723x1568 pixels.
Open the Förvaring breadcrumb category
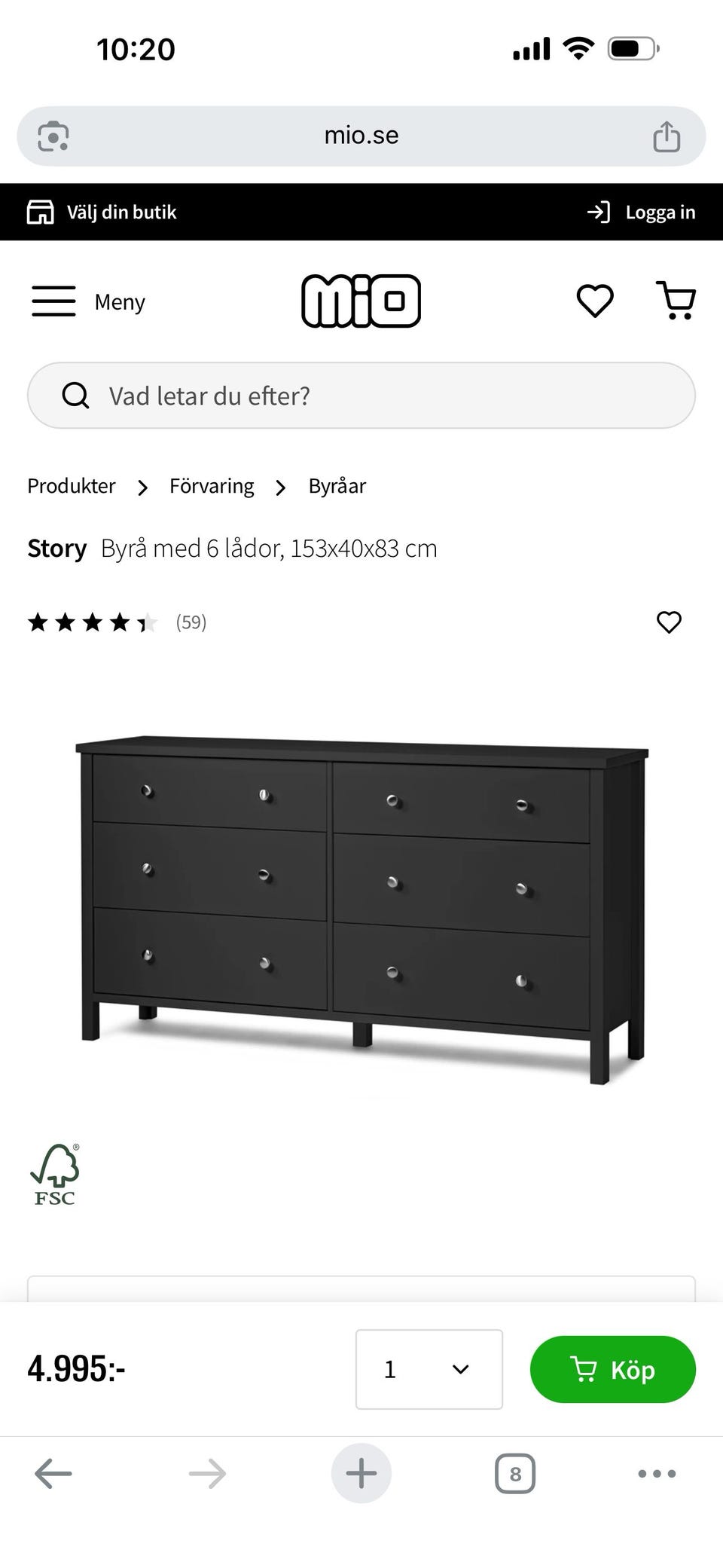(212, 486)
